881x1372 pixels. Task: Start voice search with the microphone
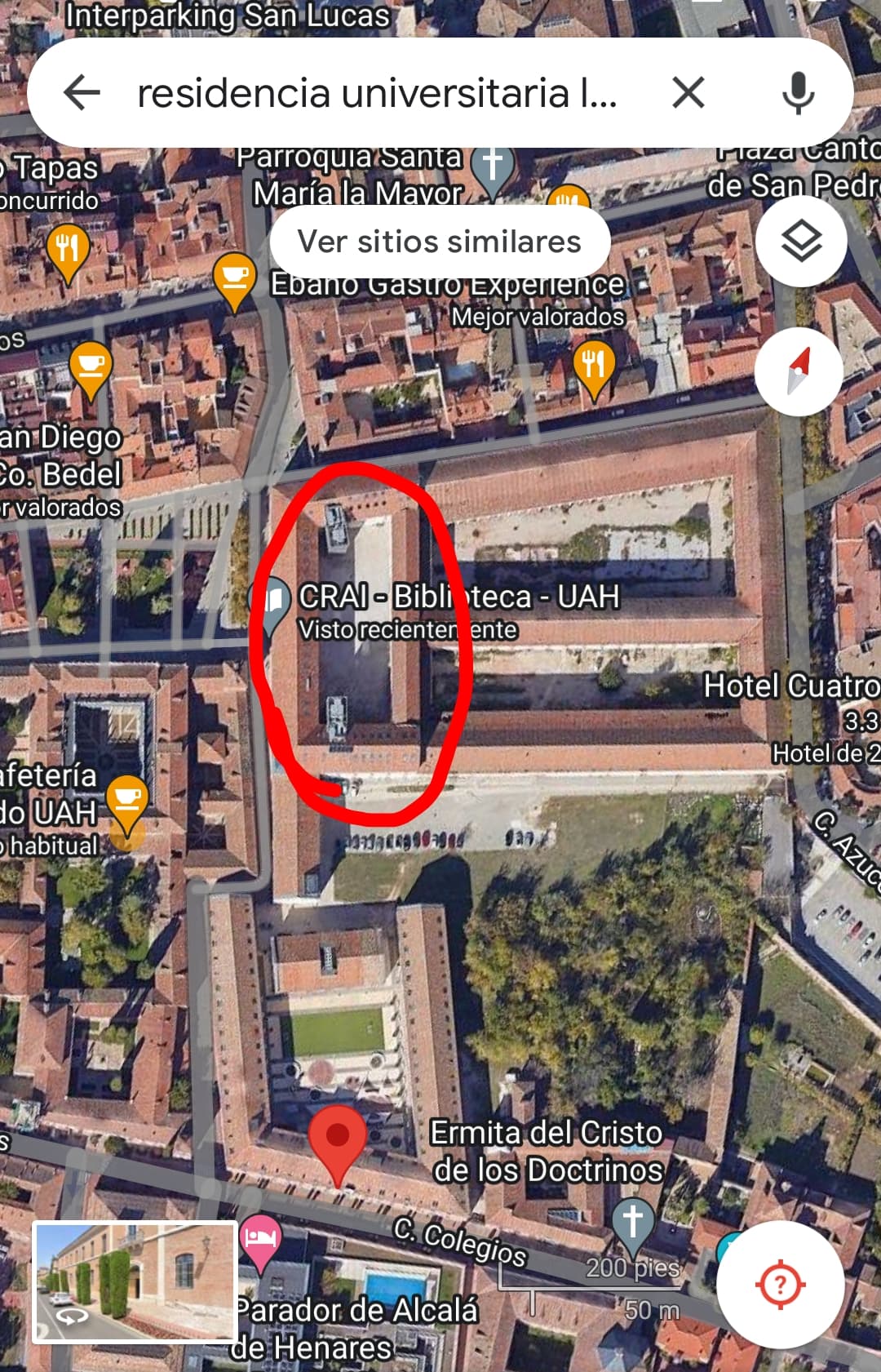pyautogui.click(x=797, y=92)
